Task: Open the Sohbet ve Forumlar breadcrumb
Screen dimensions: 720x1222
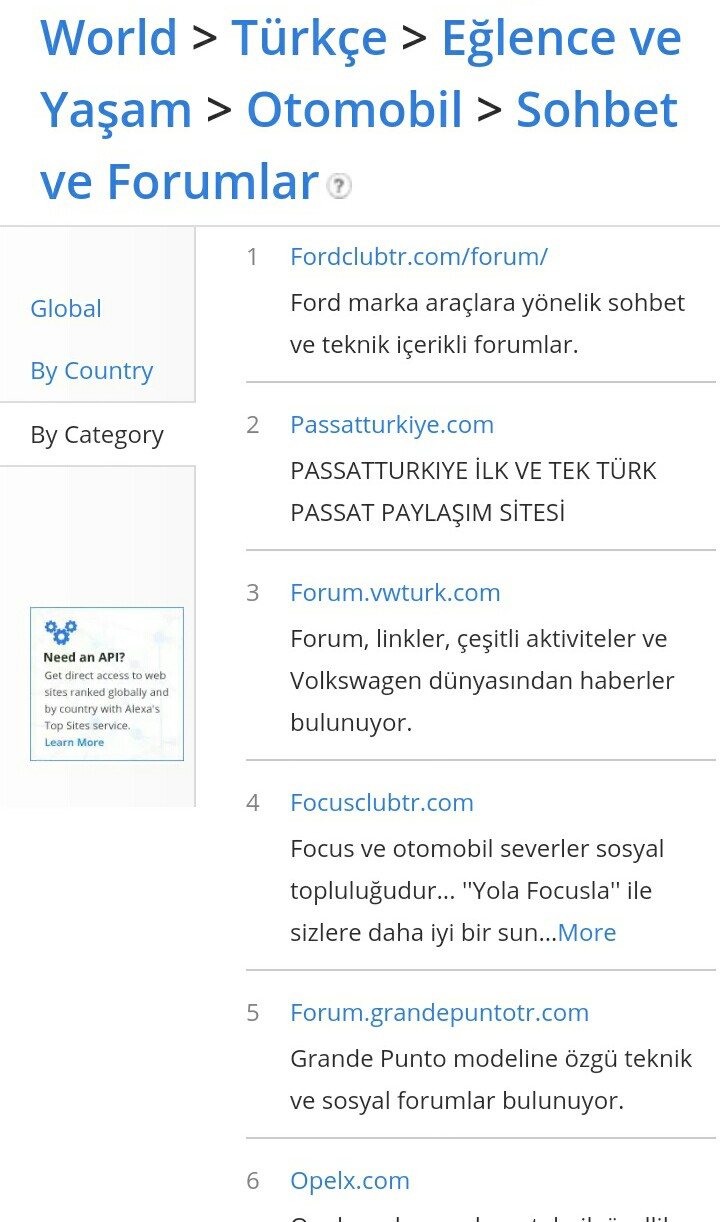Action: tap(360, 146)
